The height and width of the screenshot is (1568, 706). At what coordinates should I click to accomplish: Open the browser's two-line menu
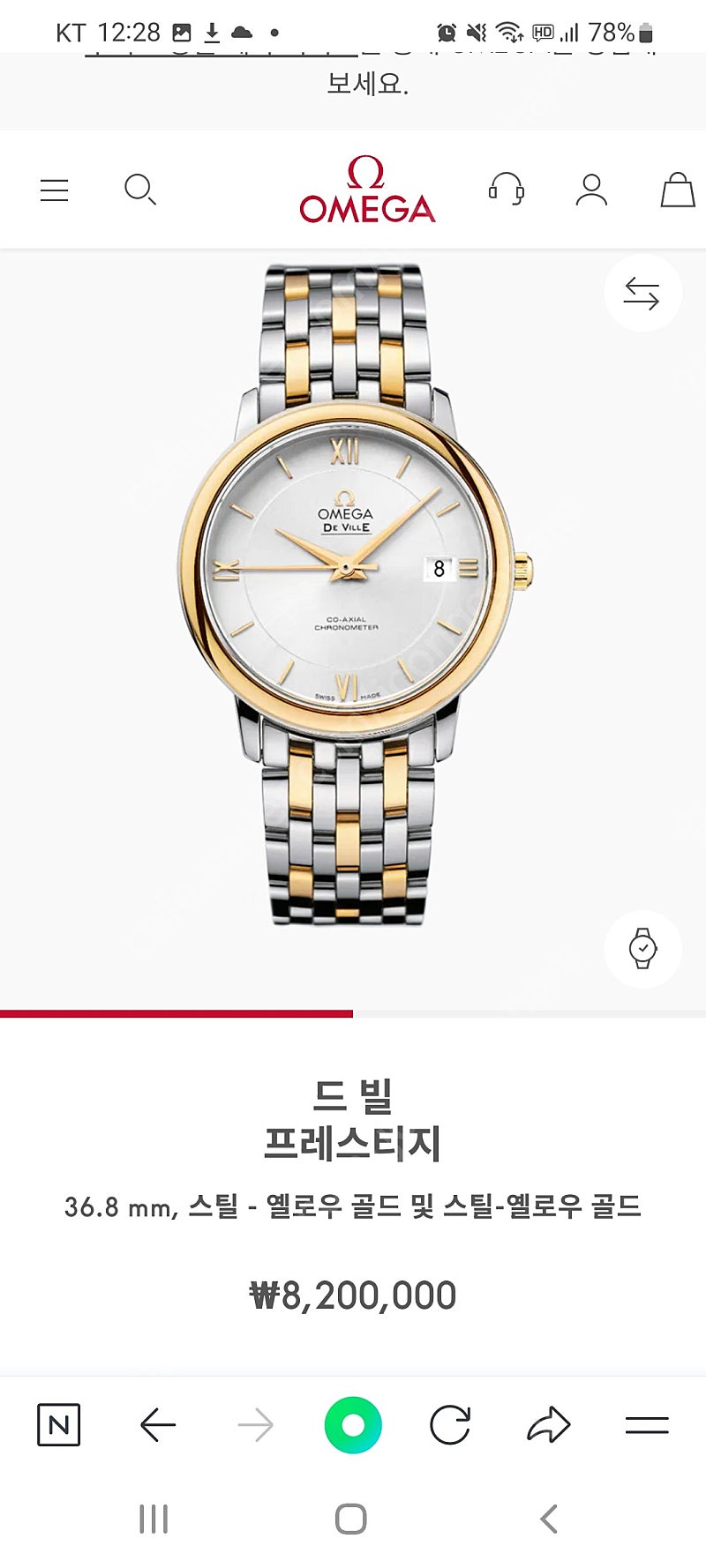[x=647, y=1425]
